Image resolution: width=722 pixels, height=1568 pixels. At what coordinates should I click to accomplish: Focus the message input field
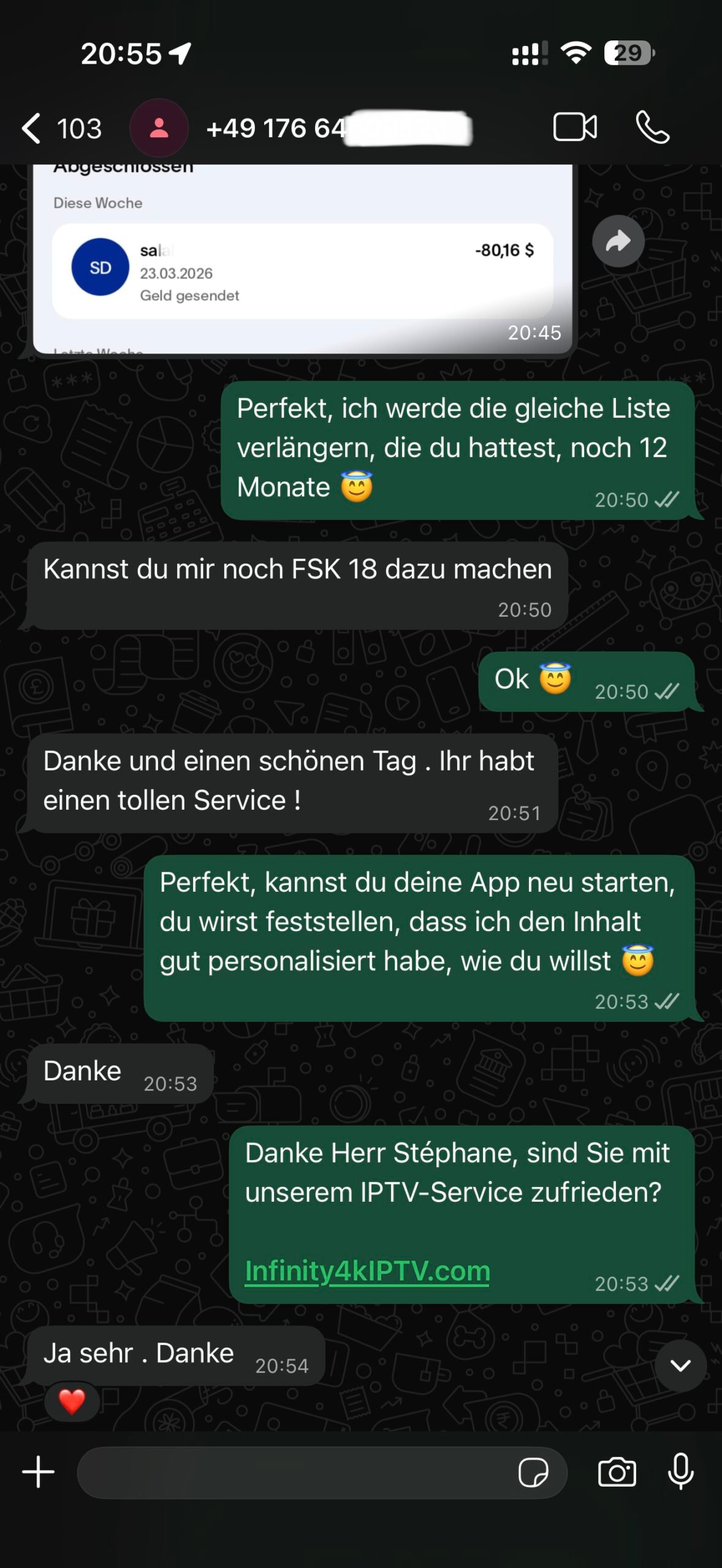point(294,1472)
